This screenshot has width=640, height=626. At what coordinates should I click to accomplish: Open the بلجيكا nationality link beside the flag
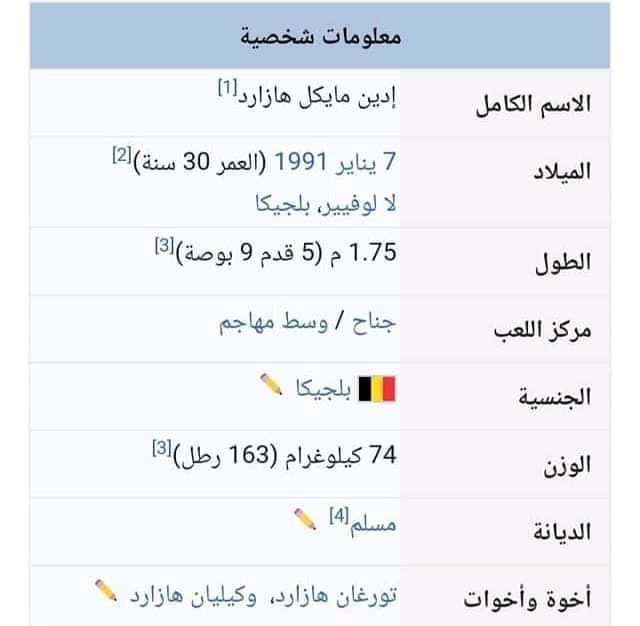[323, 389]
